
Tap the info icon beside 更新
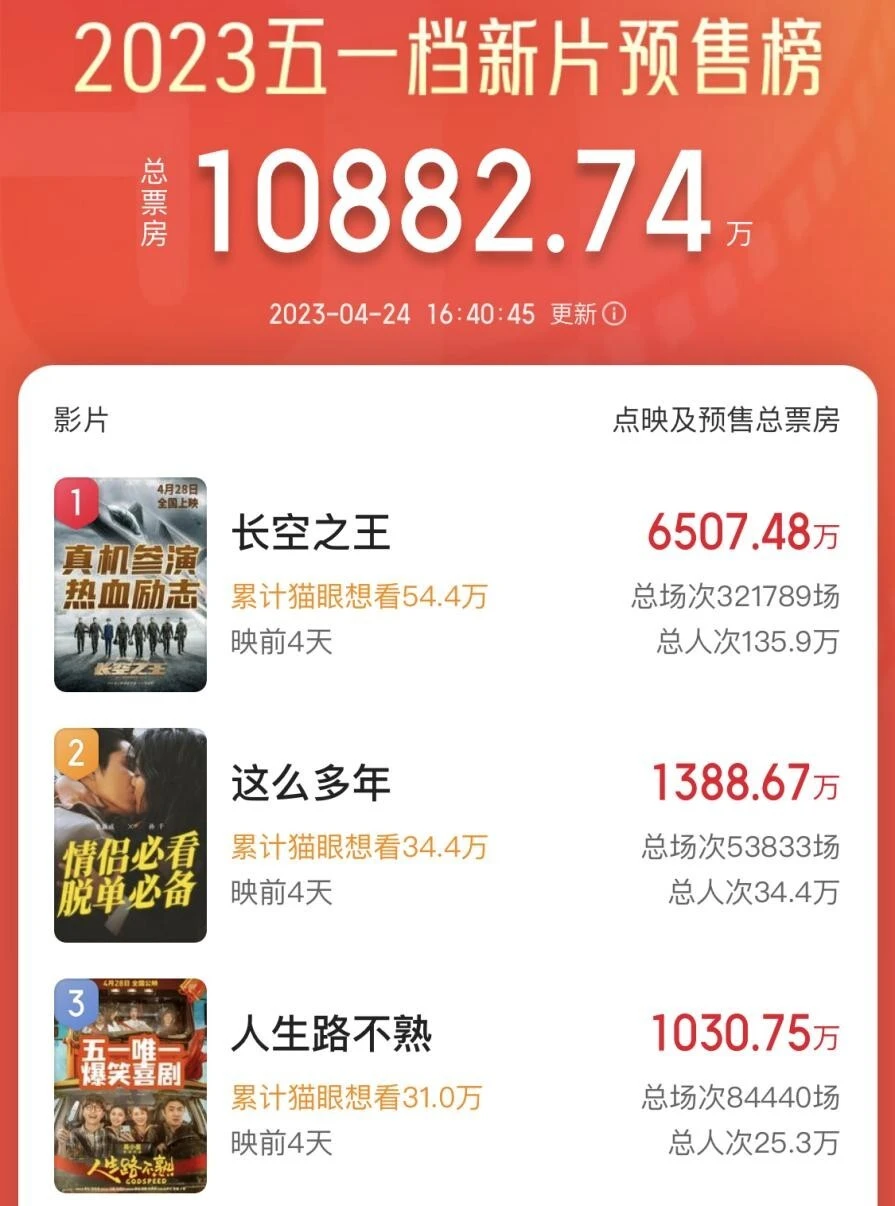(615, 314)
